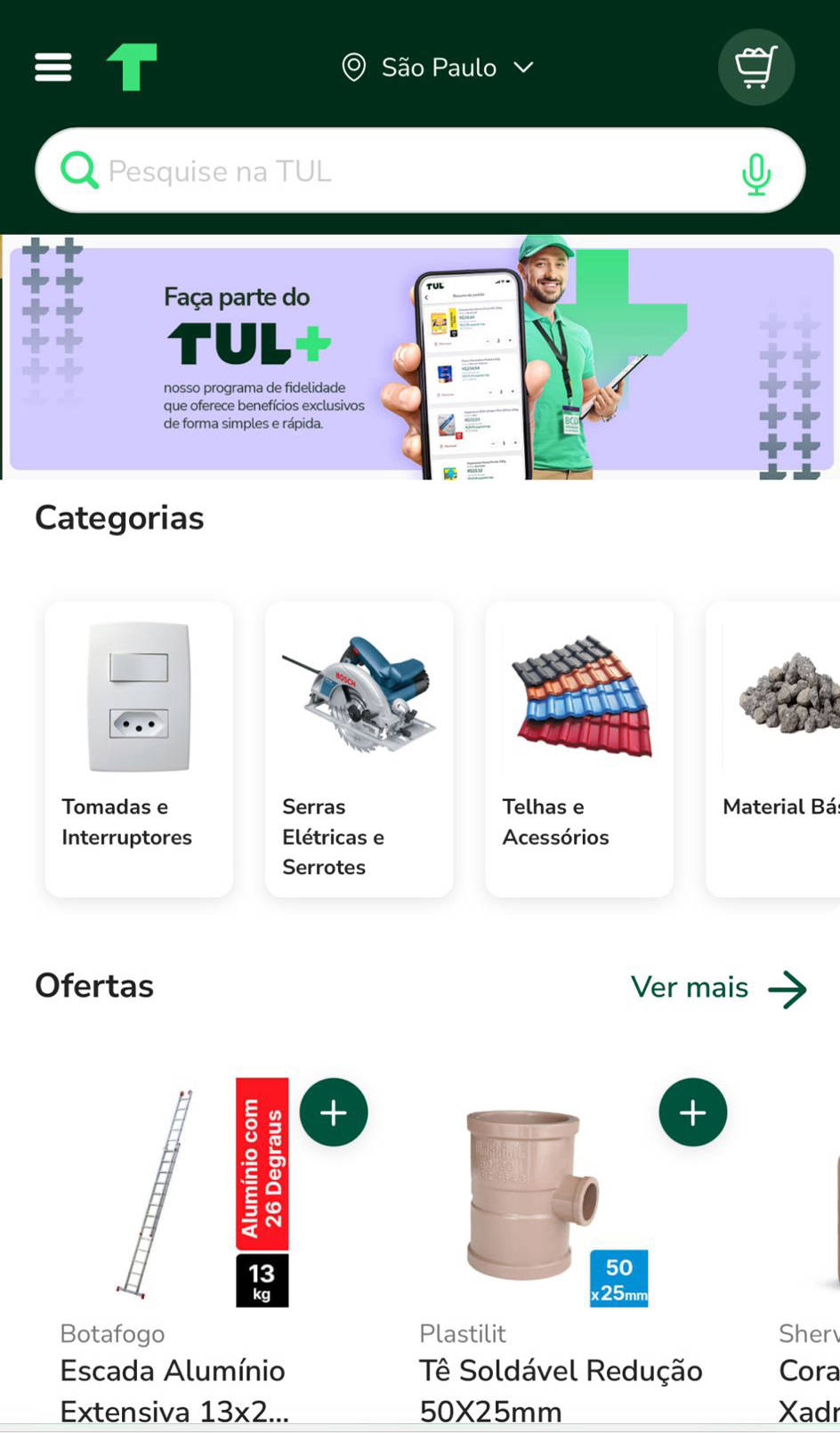Tap the Pesquise na TUL search field
The height and width of the screenshot is (1433, 840).
point(400,171)
